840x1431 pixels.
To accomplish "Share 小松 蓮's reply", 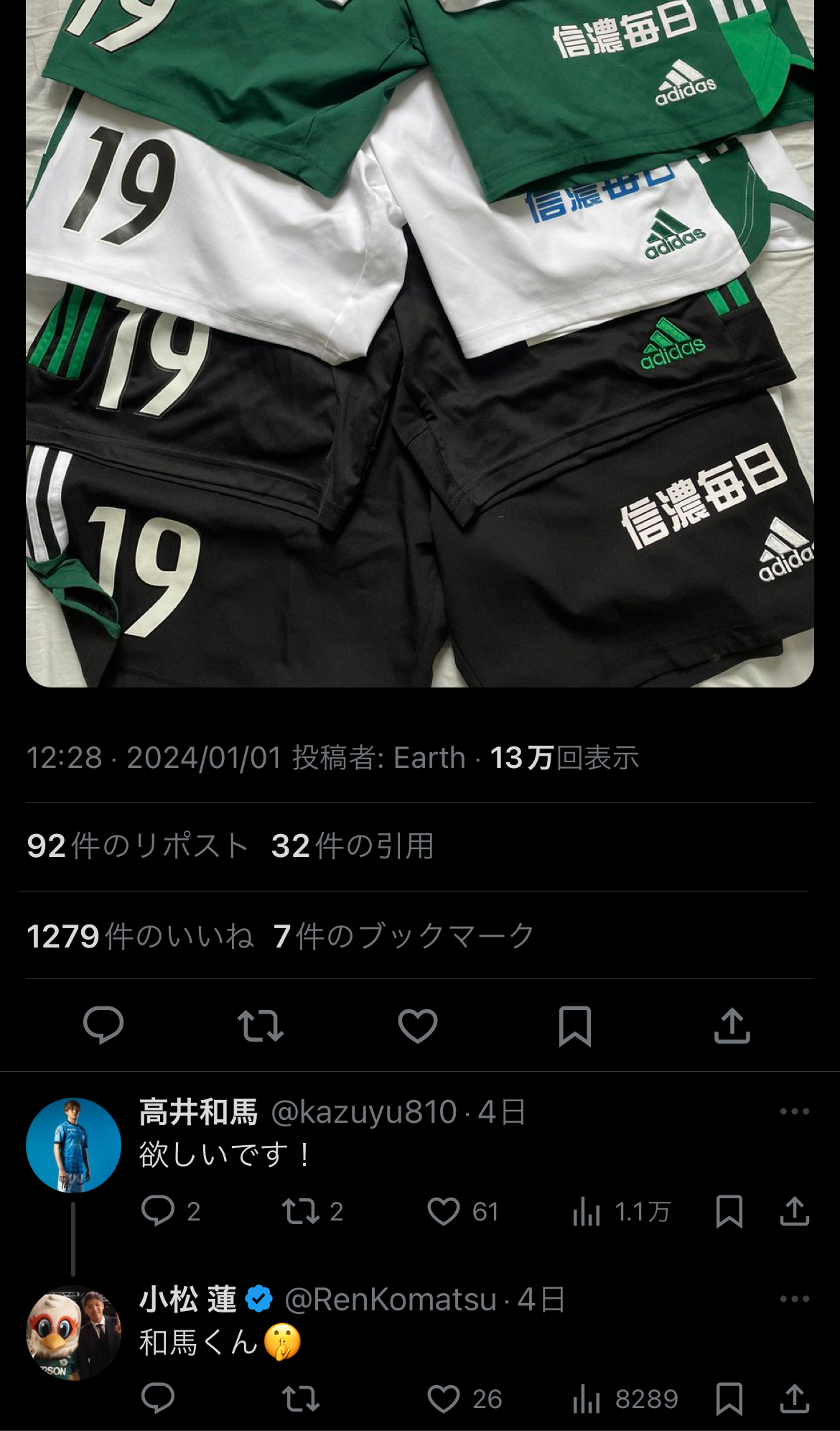I will click(x=794, y=1399).
